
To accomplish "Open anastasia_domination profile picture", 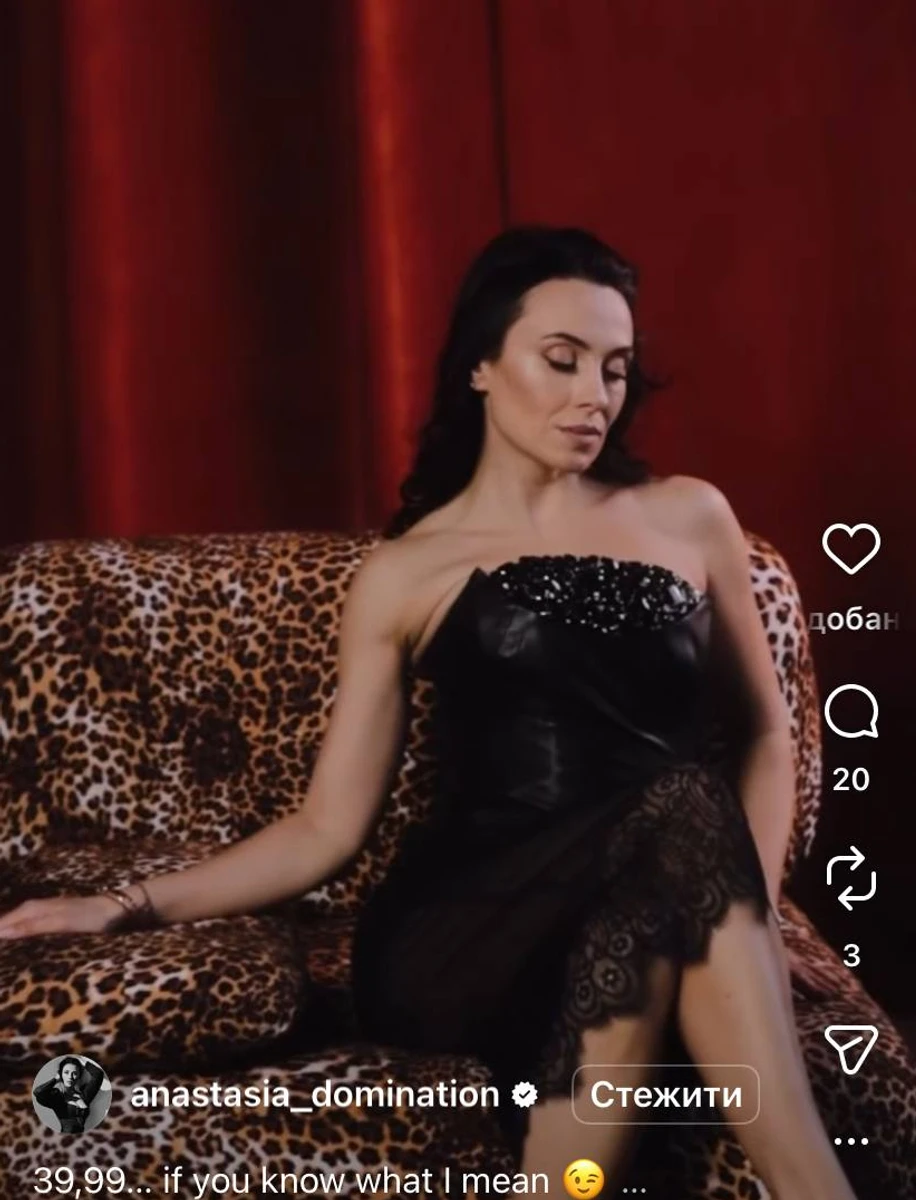I will [71, 1094].
